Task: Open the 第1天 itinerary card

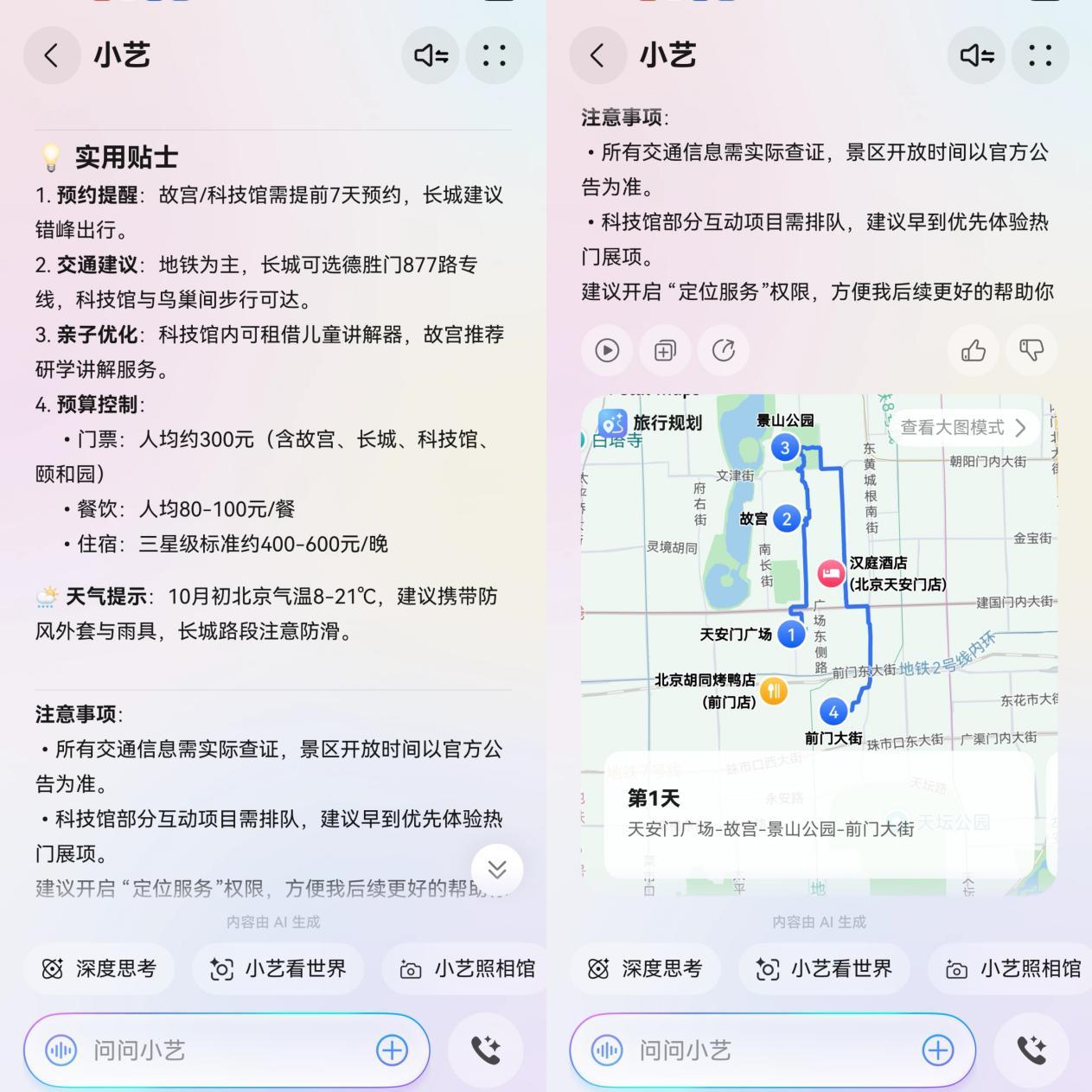Action: pos(819,814)
